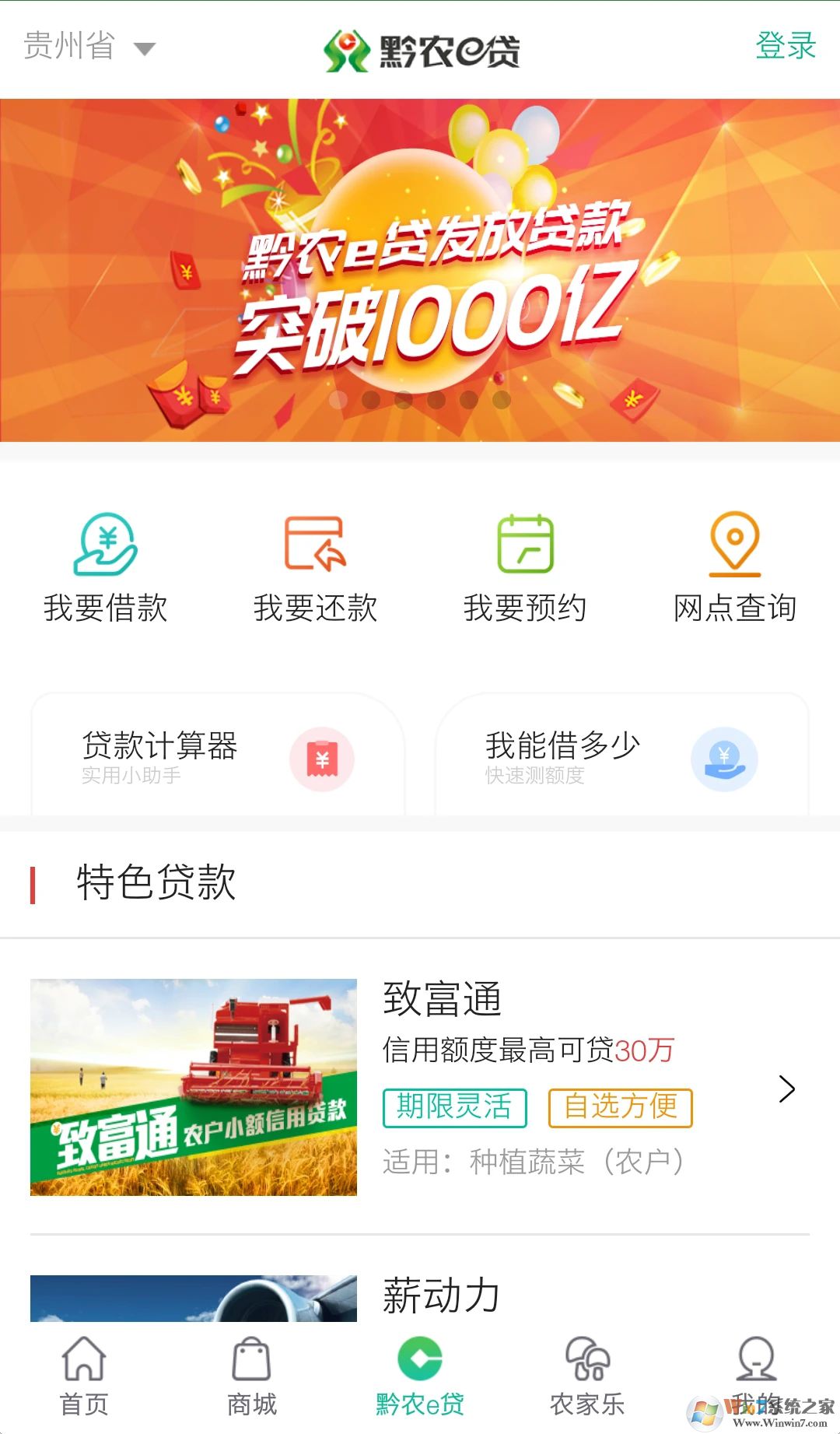This screenshot has width=840, height=1434.
Task: Switch to the 首页 tab
Action: 84,1376
